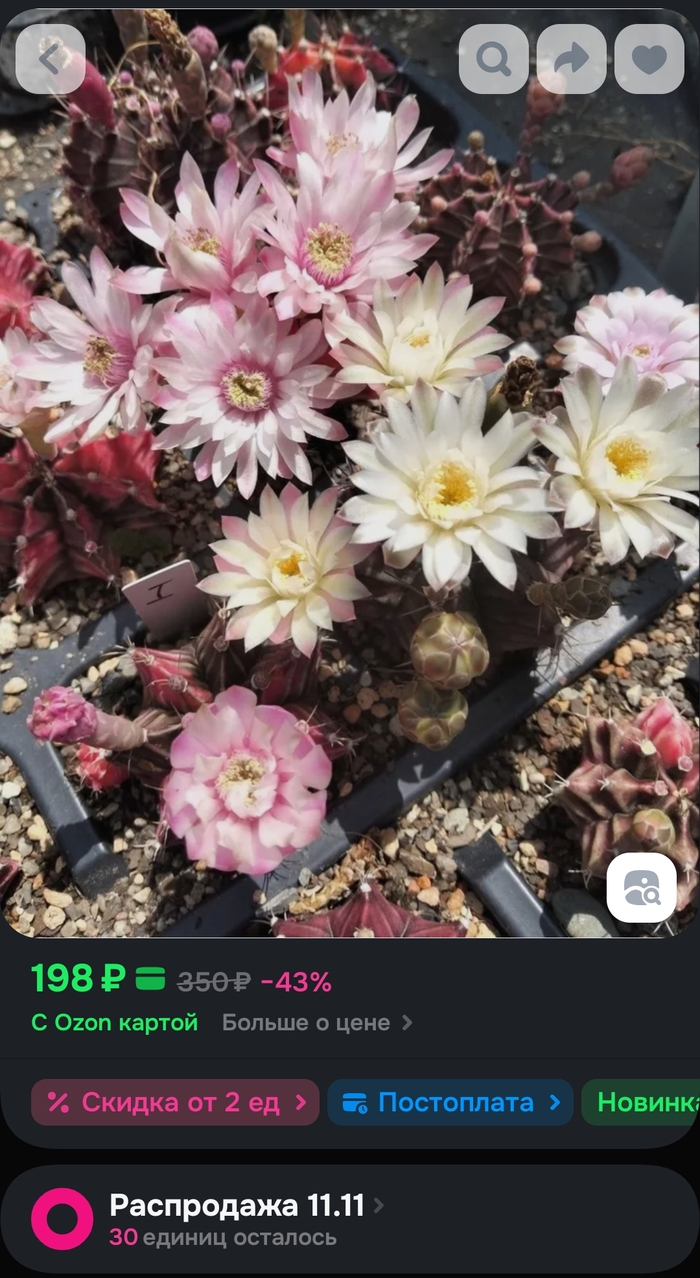Image resolution: width=700 pixels, height=1278 pixels.
Task: Open Больше о цене details
Action: (x=316, y=1023)
